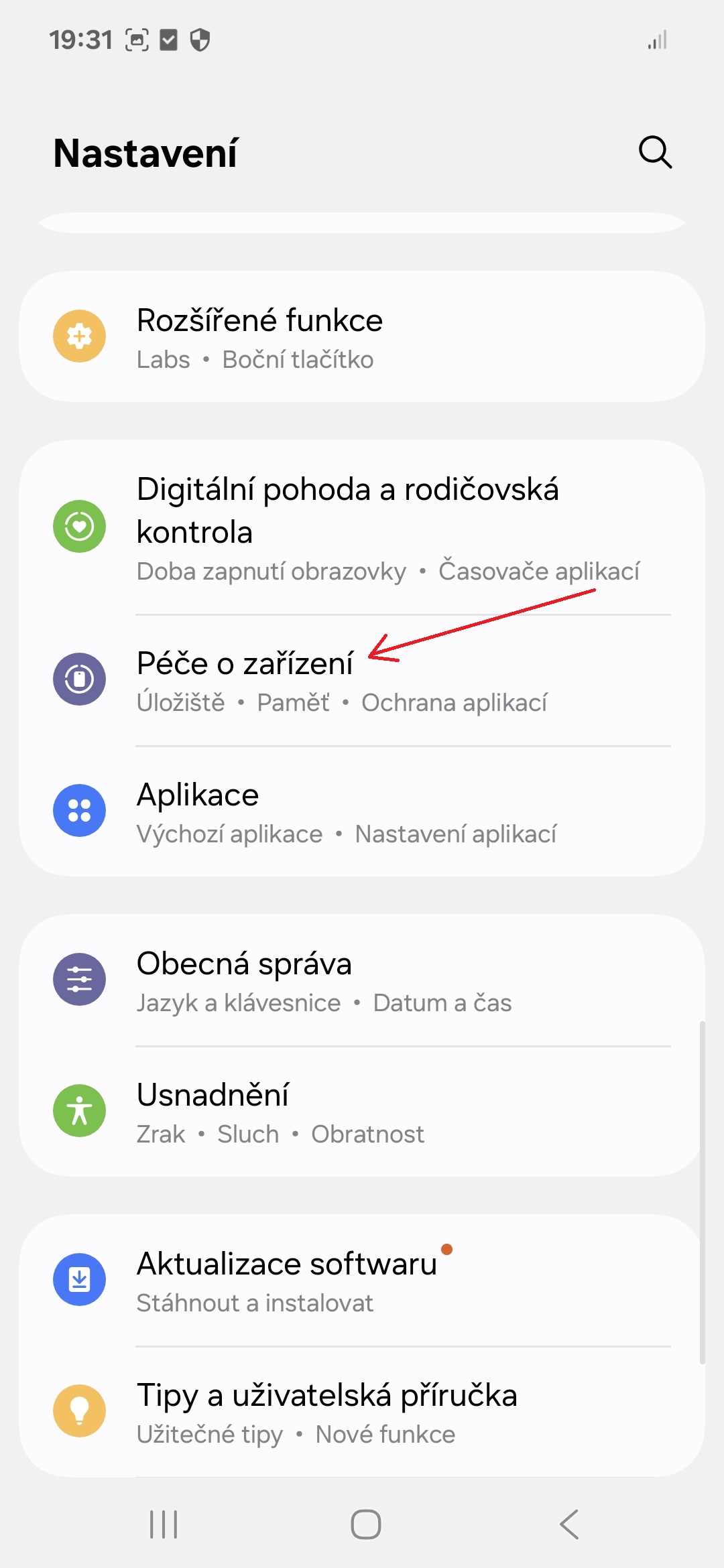The image size is (724, 1568).
Task: Open the settings search icon
Action: [x=655, y=152]
